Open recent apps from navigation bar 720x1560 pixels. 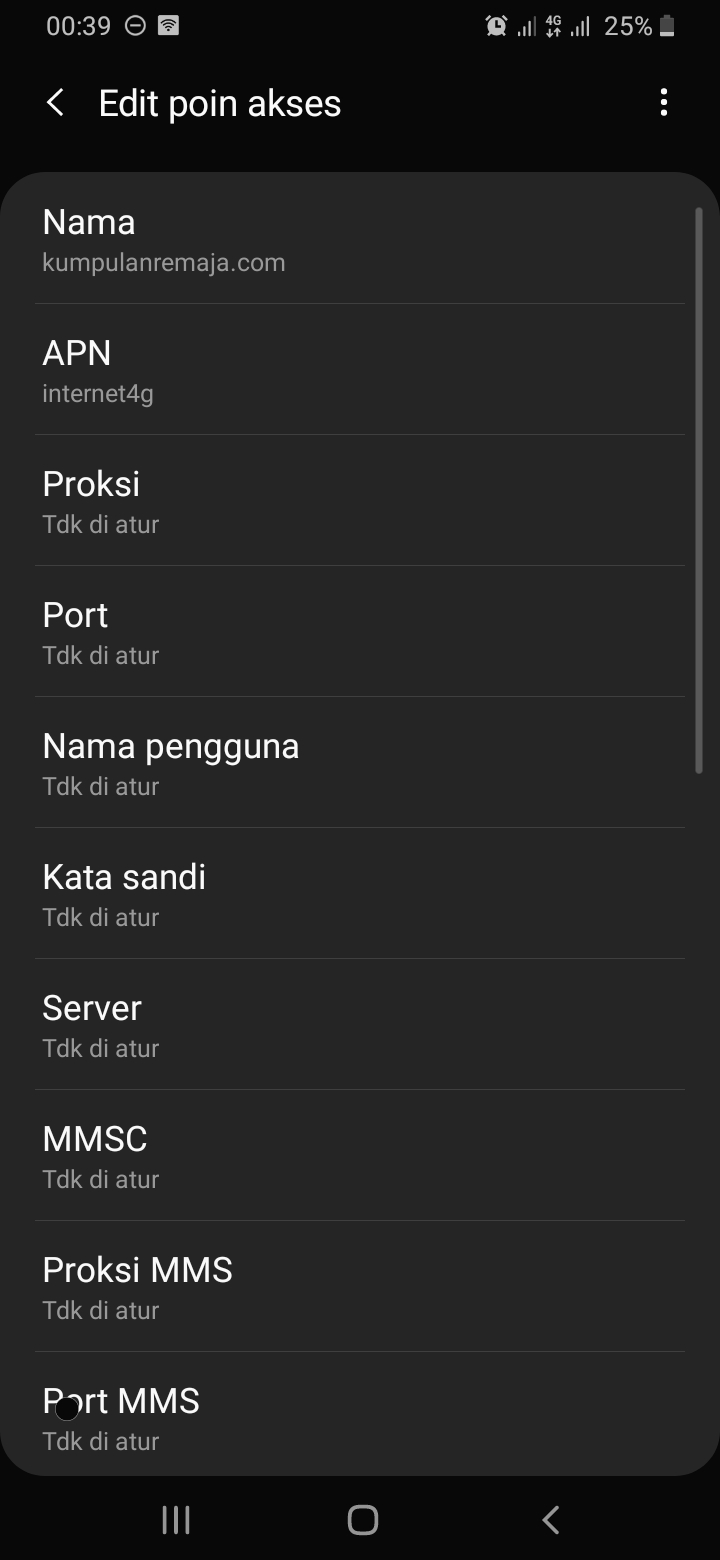pyautogui.click(x=176, y=1520)
